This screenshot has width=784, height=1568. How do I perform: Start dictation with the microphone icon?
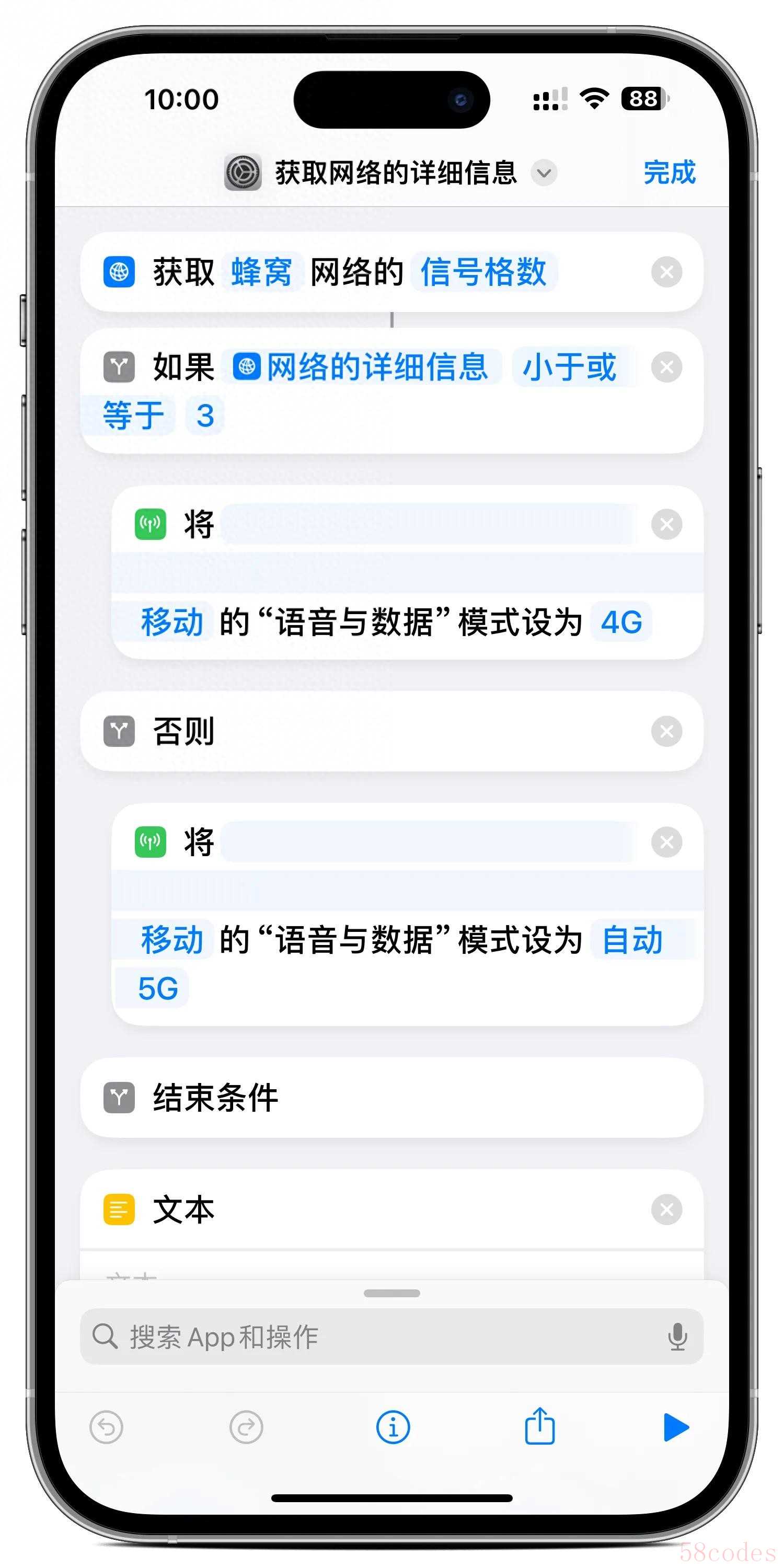tap(677, 1338)
